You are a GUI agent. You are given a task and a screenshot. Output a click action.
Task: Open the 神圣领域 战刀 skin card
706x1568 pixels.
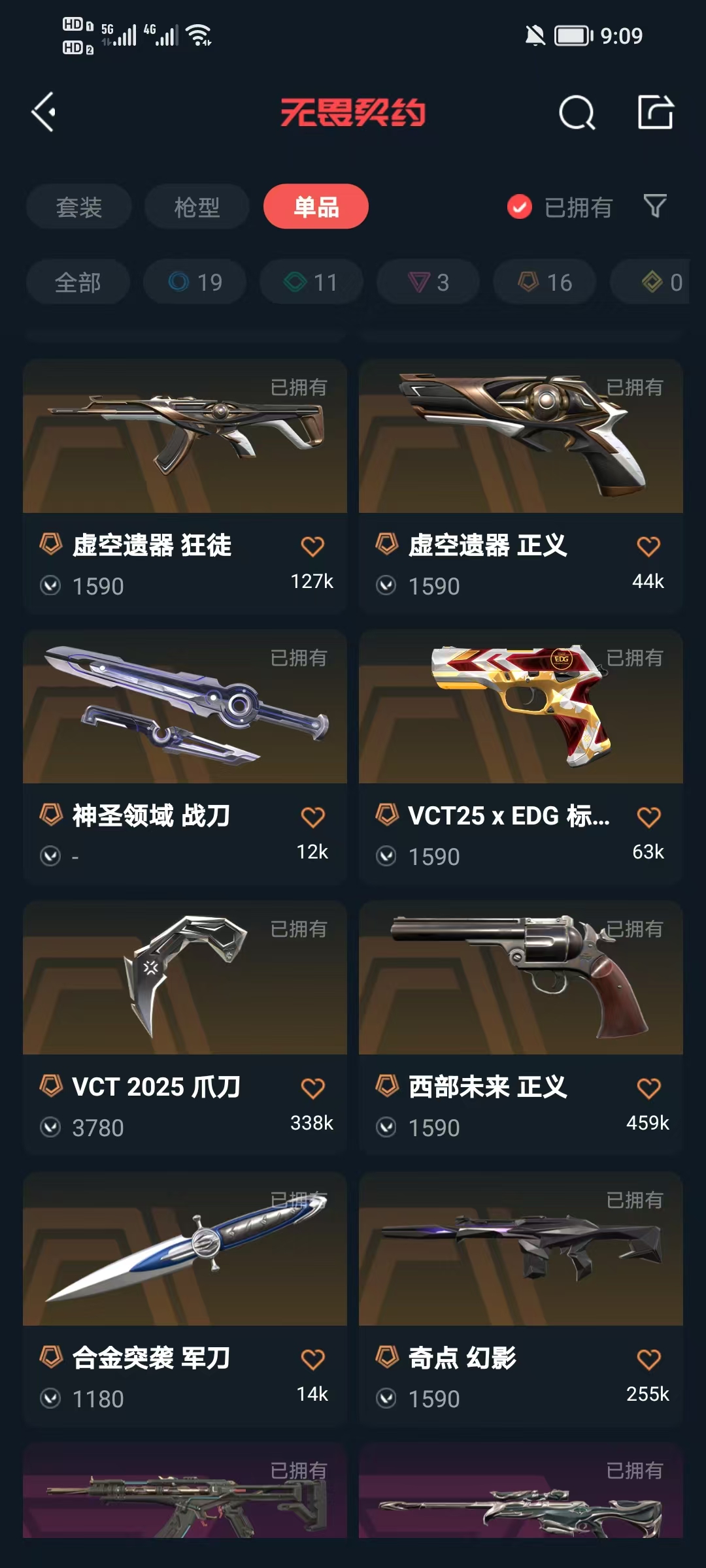tap(185, 757)
